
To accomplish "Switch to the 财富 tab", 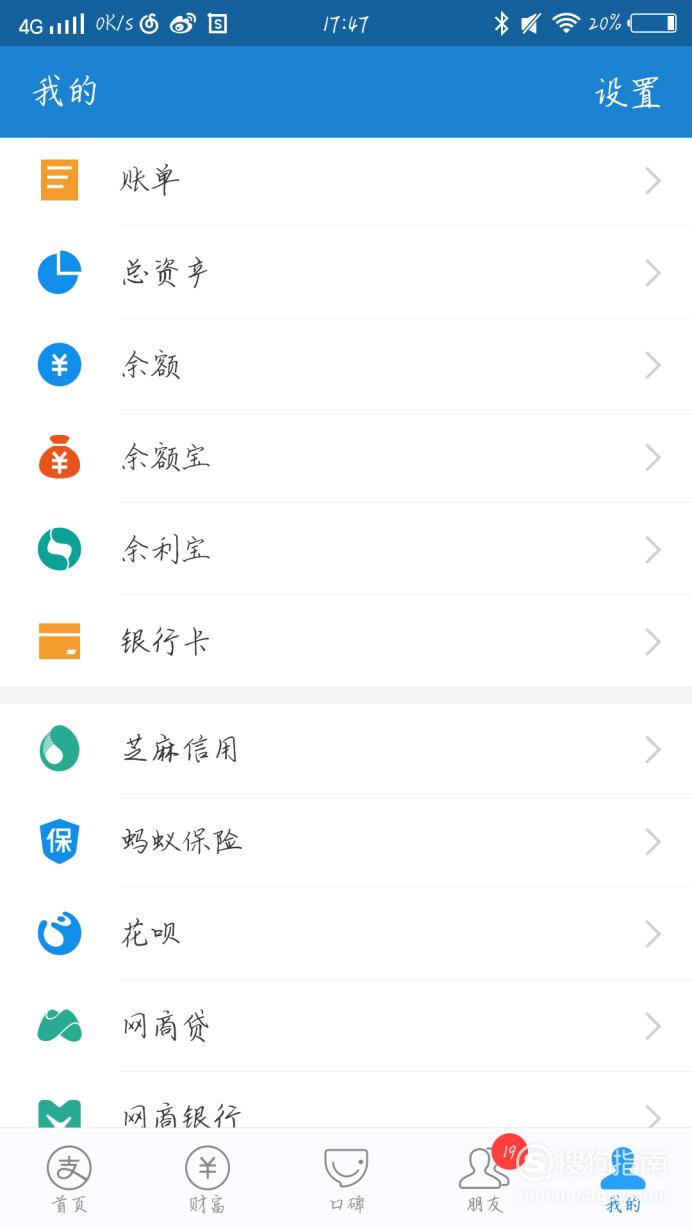I will (x=207, y=1180).
